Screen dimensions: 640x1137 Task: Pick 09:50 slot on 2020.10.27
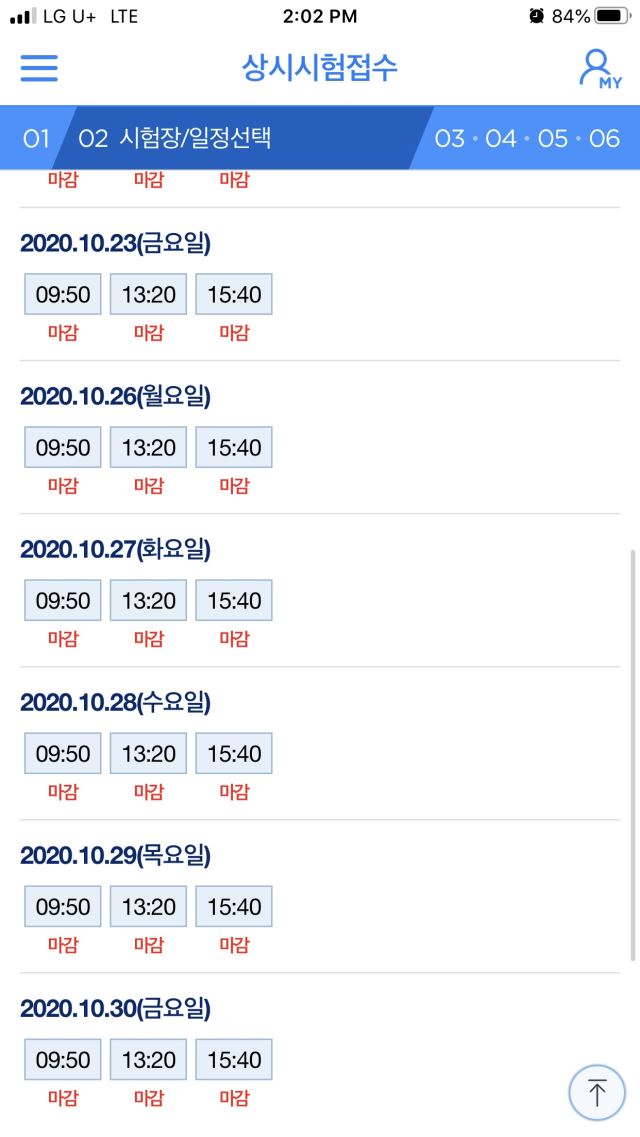click(63, 600)
